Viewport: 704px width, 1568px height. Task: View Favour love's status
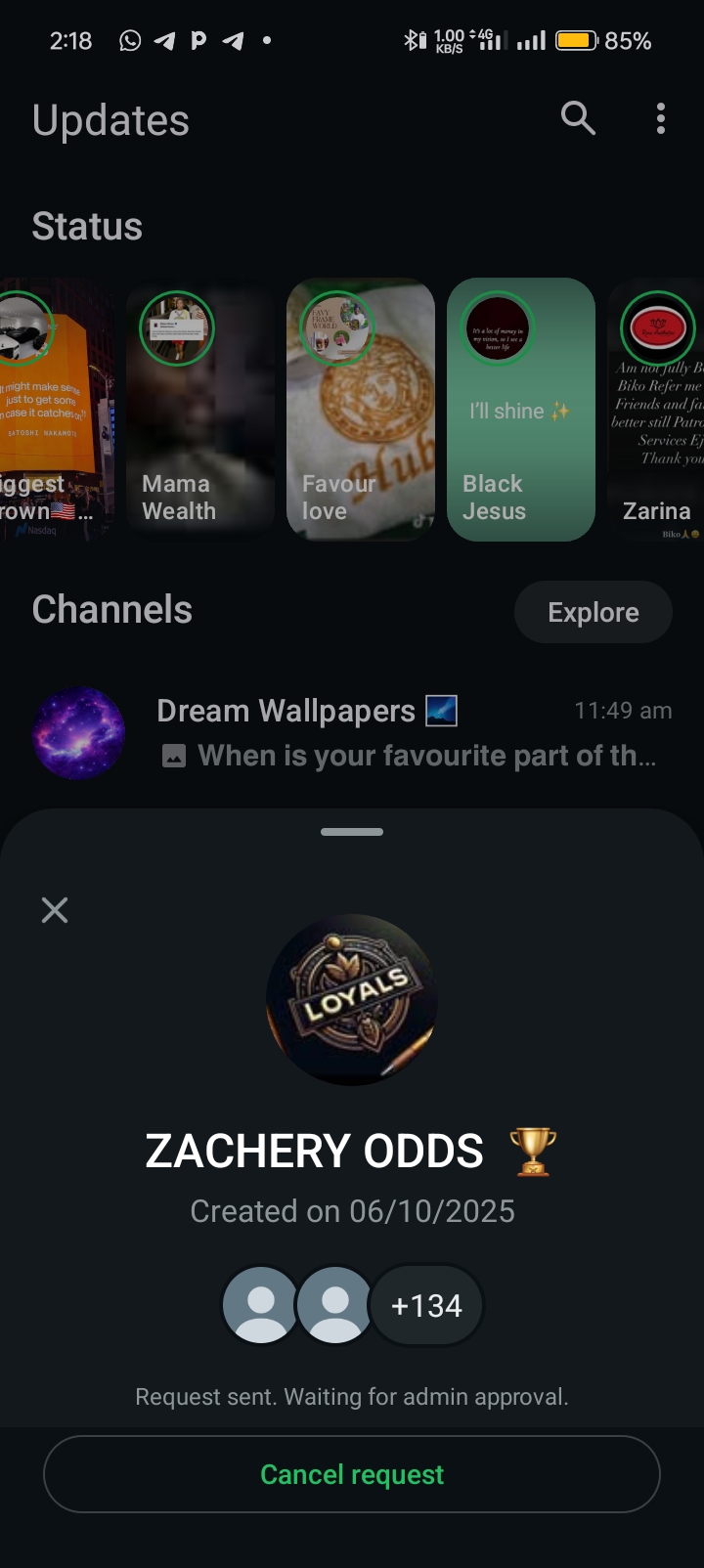[361, 409]
